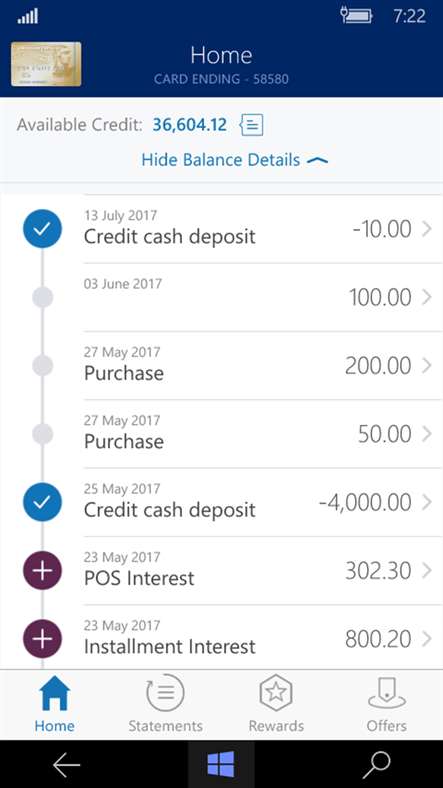Switch to the Statements tab
Image resolution: width=443 pixels, height=788 pixels.
165,705
